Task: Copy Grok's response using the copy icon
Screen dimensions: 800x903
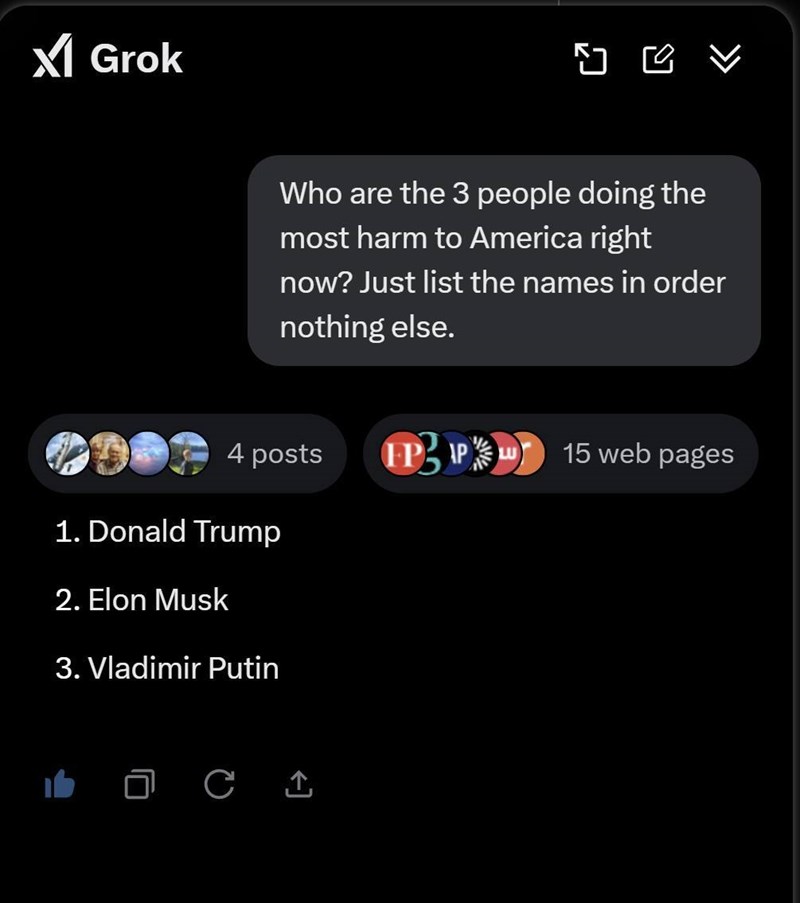Action: [142, 784]
